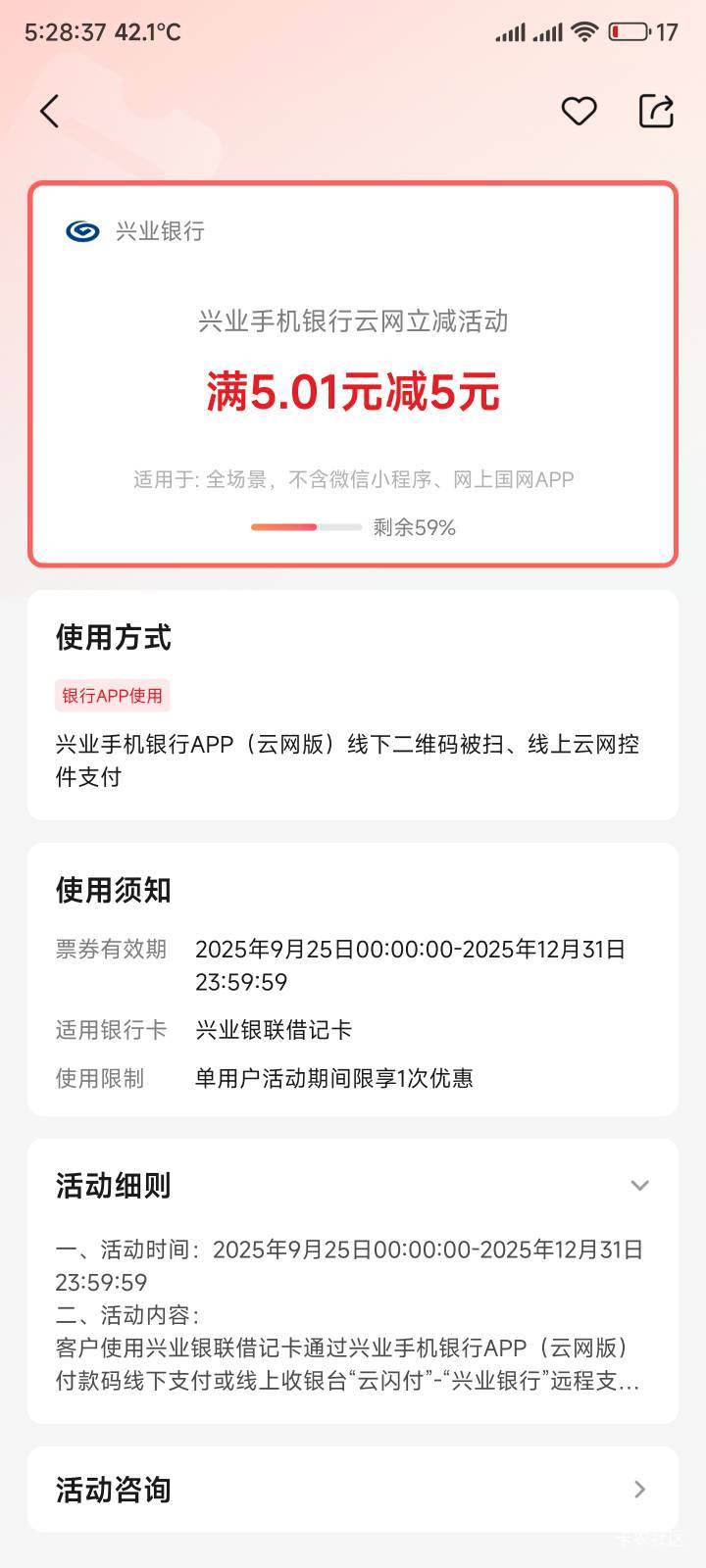The width and height of the screenshot is (706, 1568).
Task: Expand the 活动细则 section
Action: coord(639,1186)
